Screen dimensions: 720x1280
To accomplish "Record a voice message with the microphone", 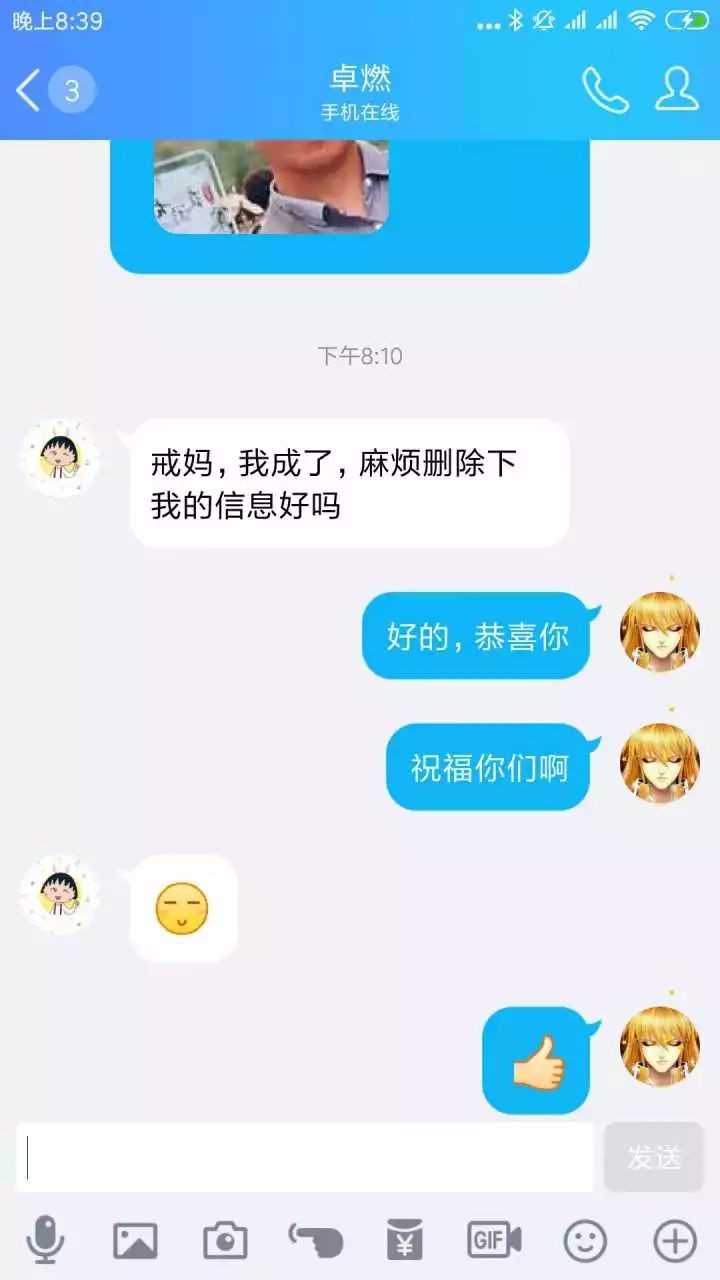I will pyautogui.click(x=45, y=1241).
